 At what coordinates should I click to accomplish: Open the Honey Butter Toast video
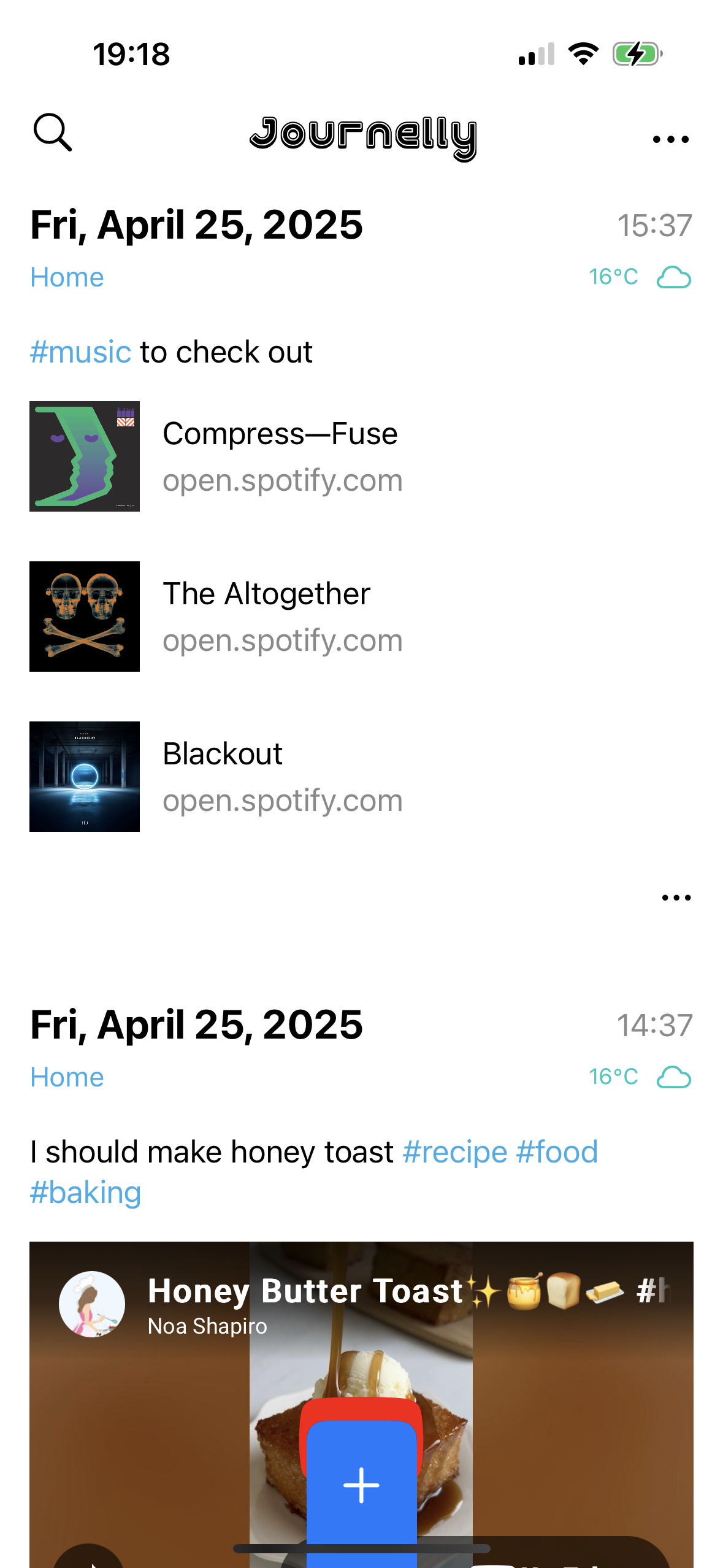tap(361, 1405)
